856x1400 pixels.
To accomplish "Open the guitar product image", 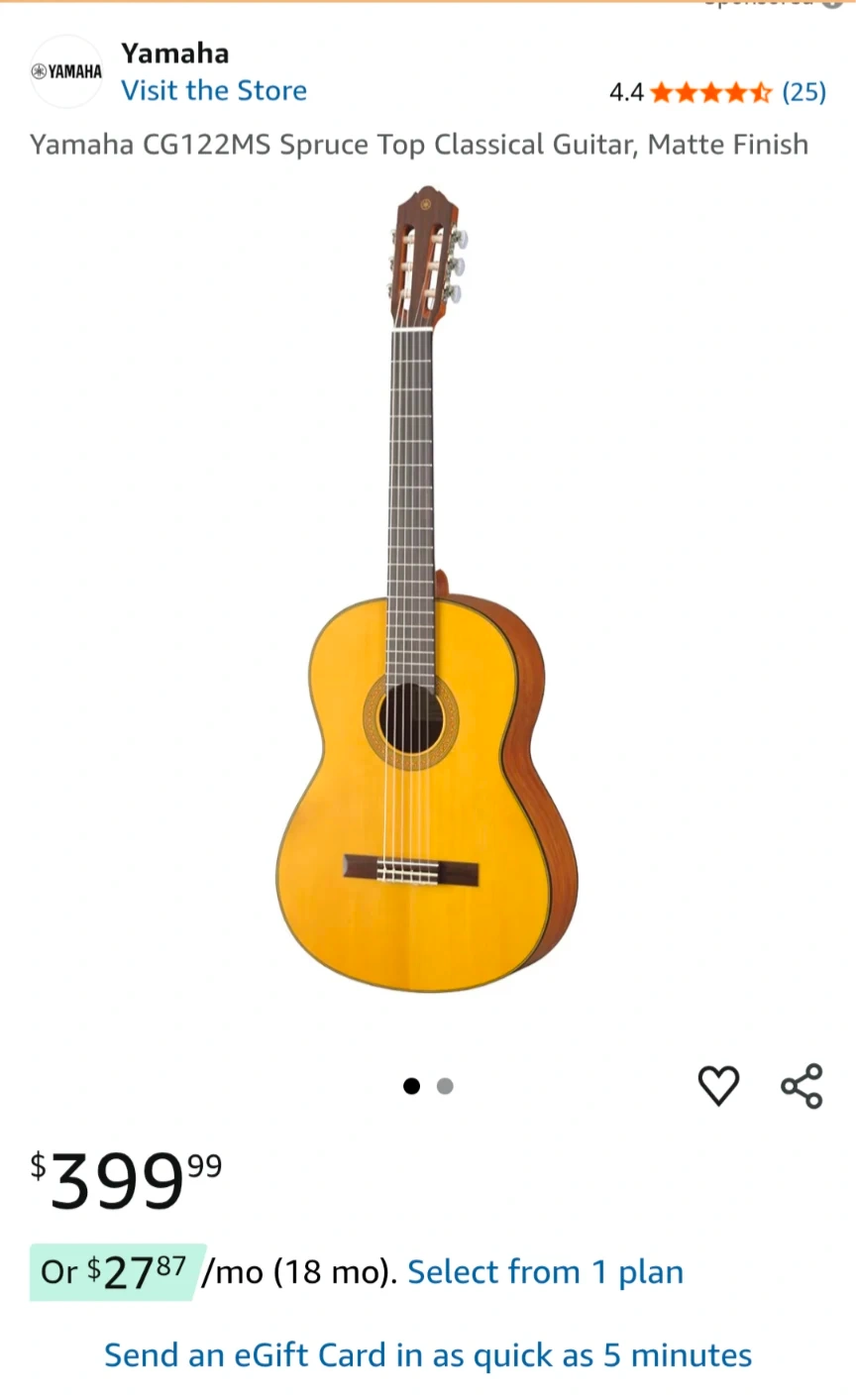I will pos(427,590).
